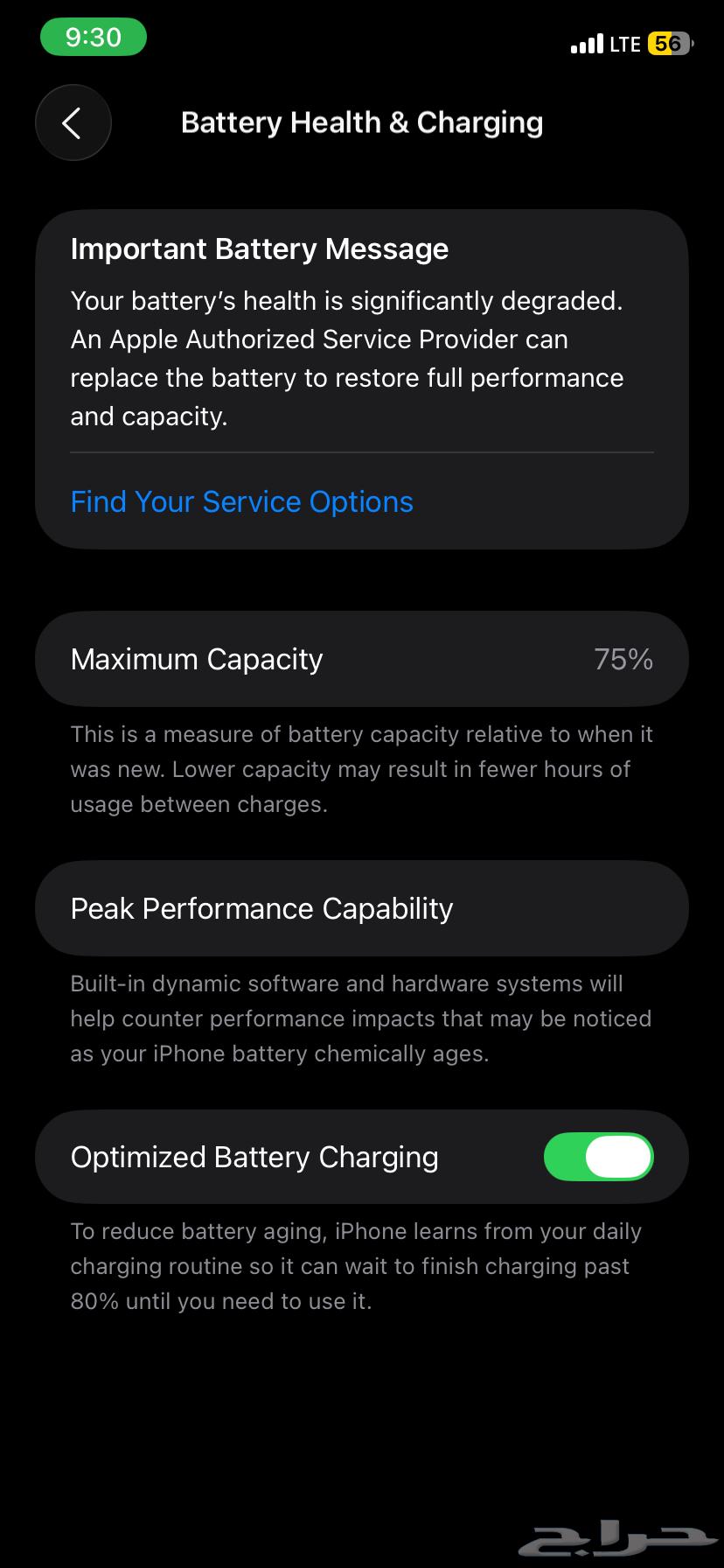
Task: Go back from Battery Health & Charging
Action: 73,123
